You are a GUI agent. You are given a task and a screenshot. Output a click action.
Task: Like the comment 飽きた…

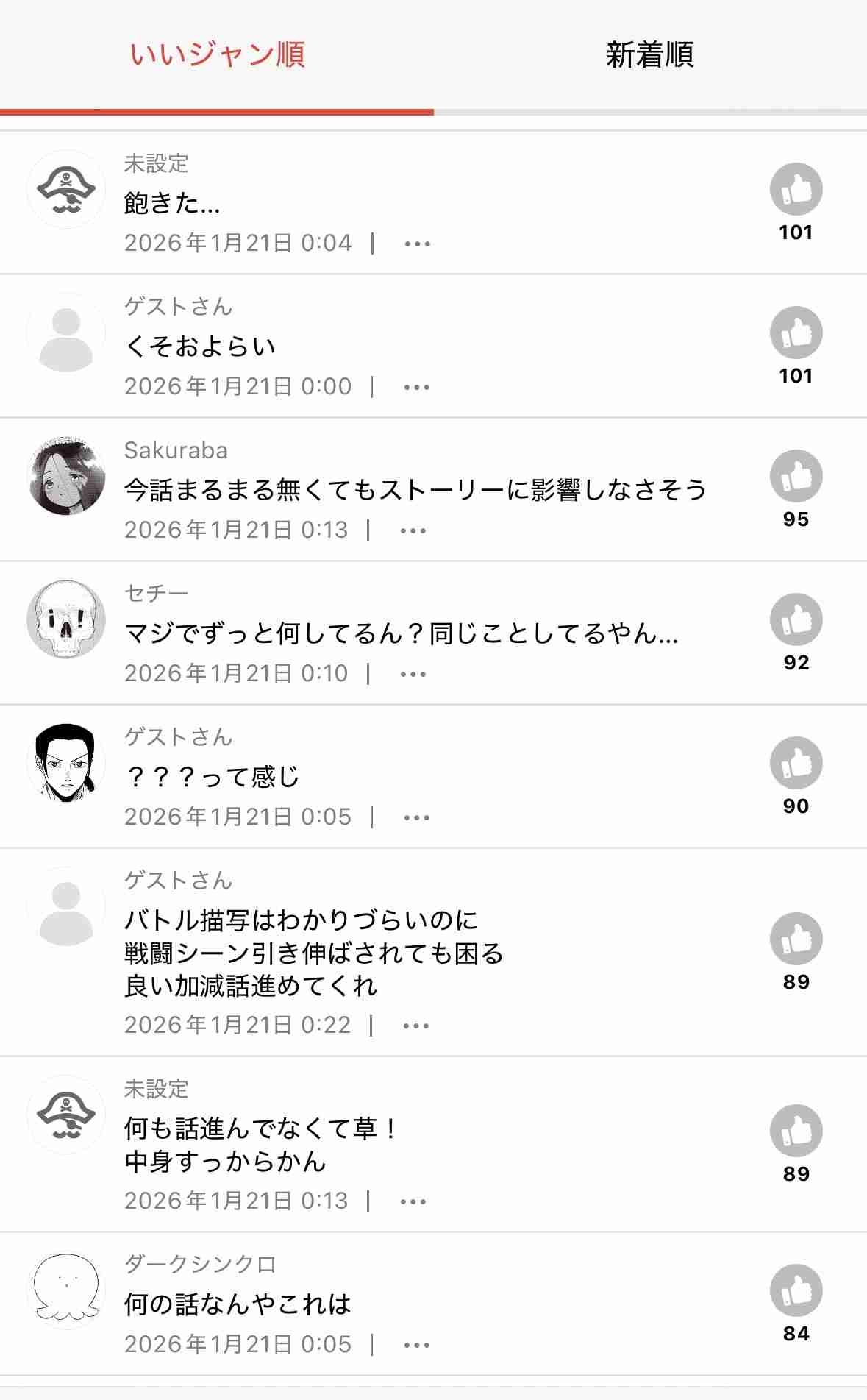pyautogui.click(x=796, y=190)
